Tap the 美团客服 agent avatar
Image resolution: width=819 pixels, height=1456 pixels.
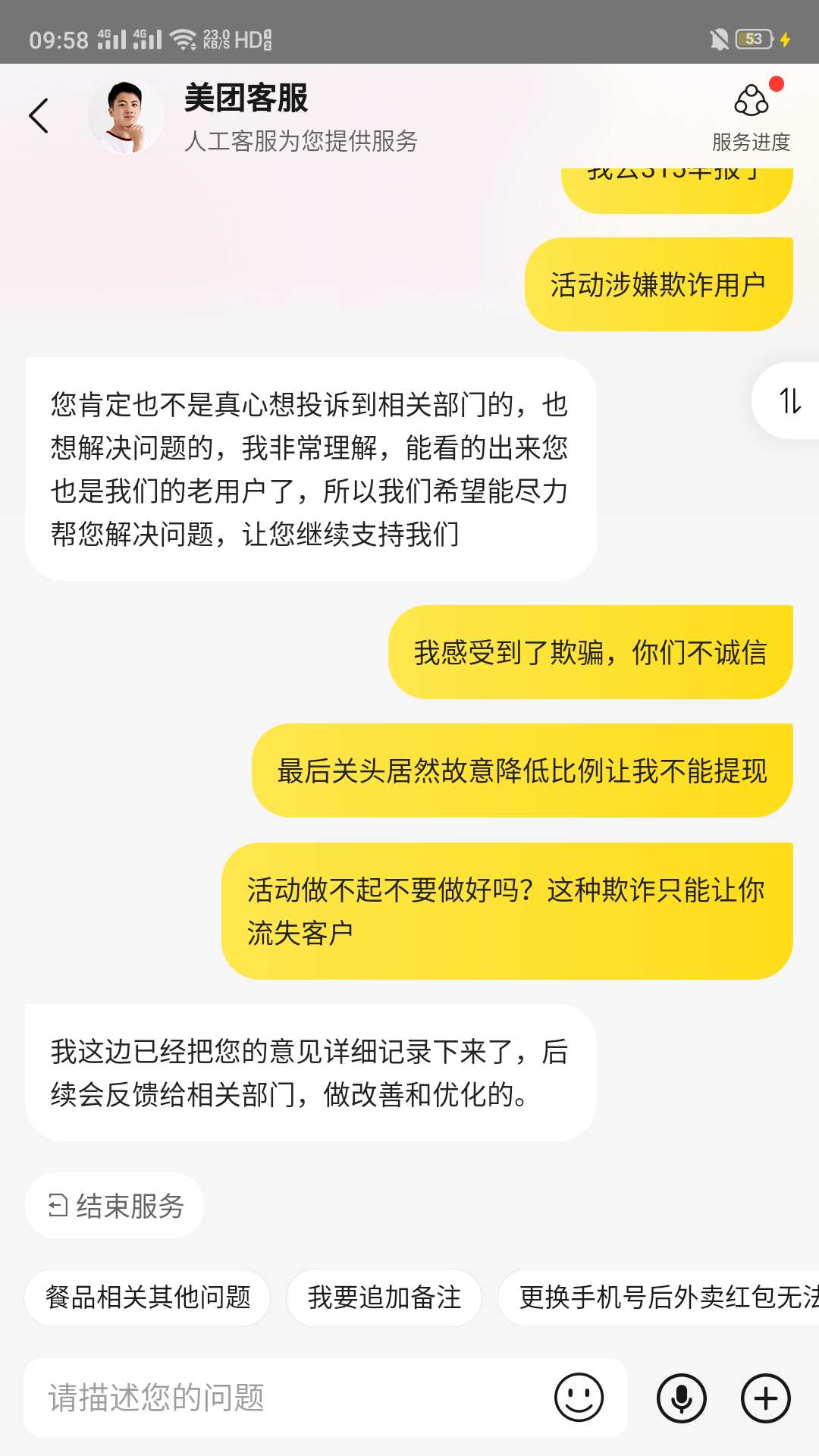[x=126, y=118]
